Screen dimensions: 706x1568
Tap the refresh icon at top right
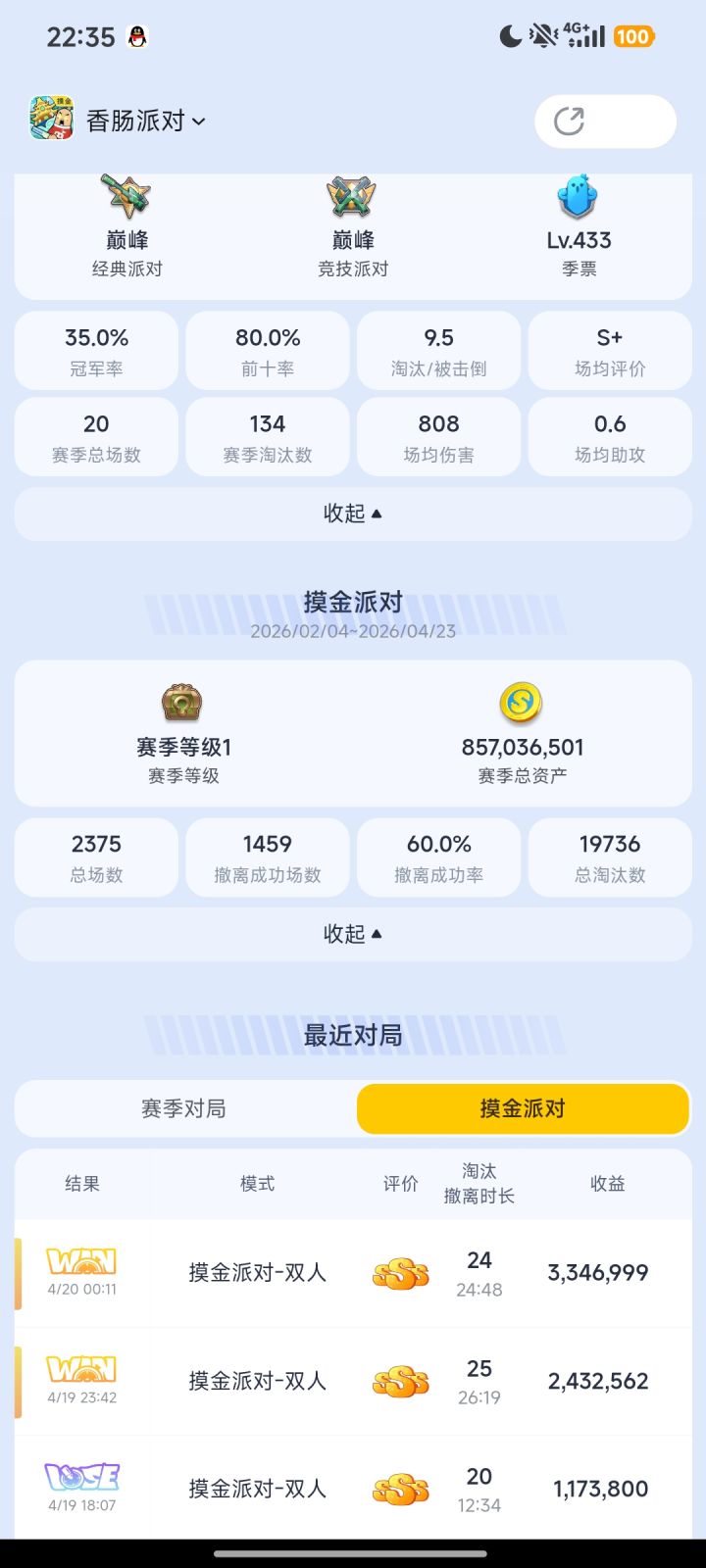click(x=569, y=121)
